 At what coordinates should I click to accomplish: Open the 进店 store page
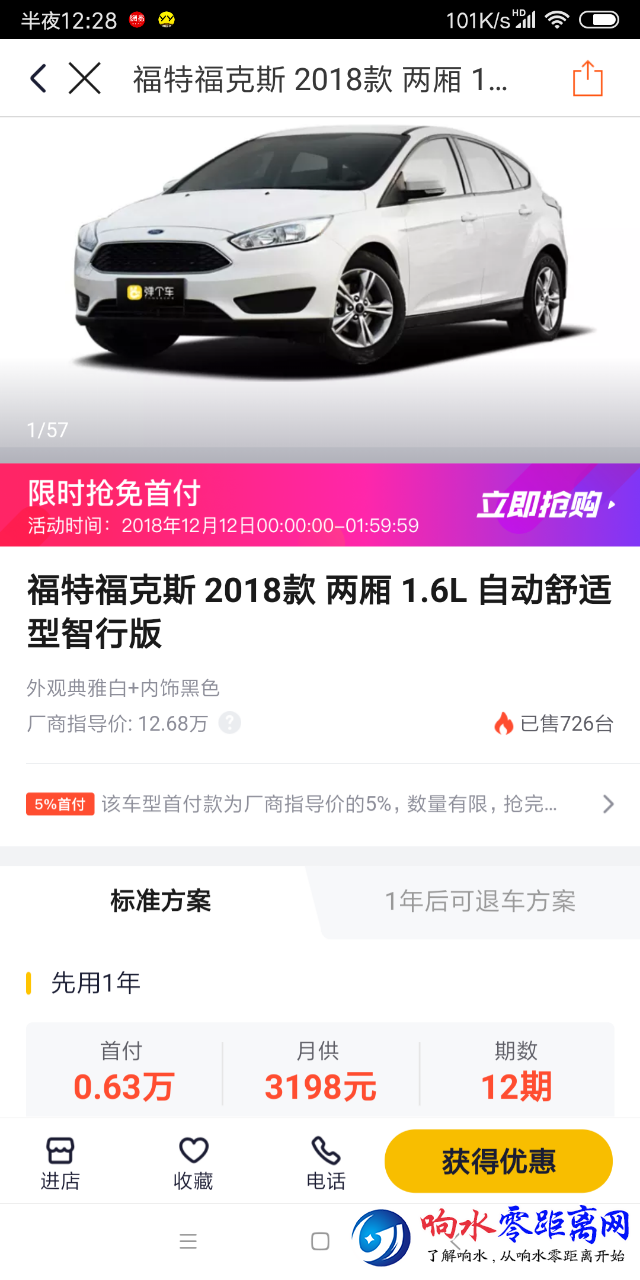pyautogui.click(x=60, y=1163)
